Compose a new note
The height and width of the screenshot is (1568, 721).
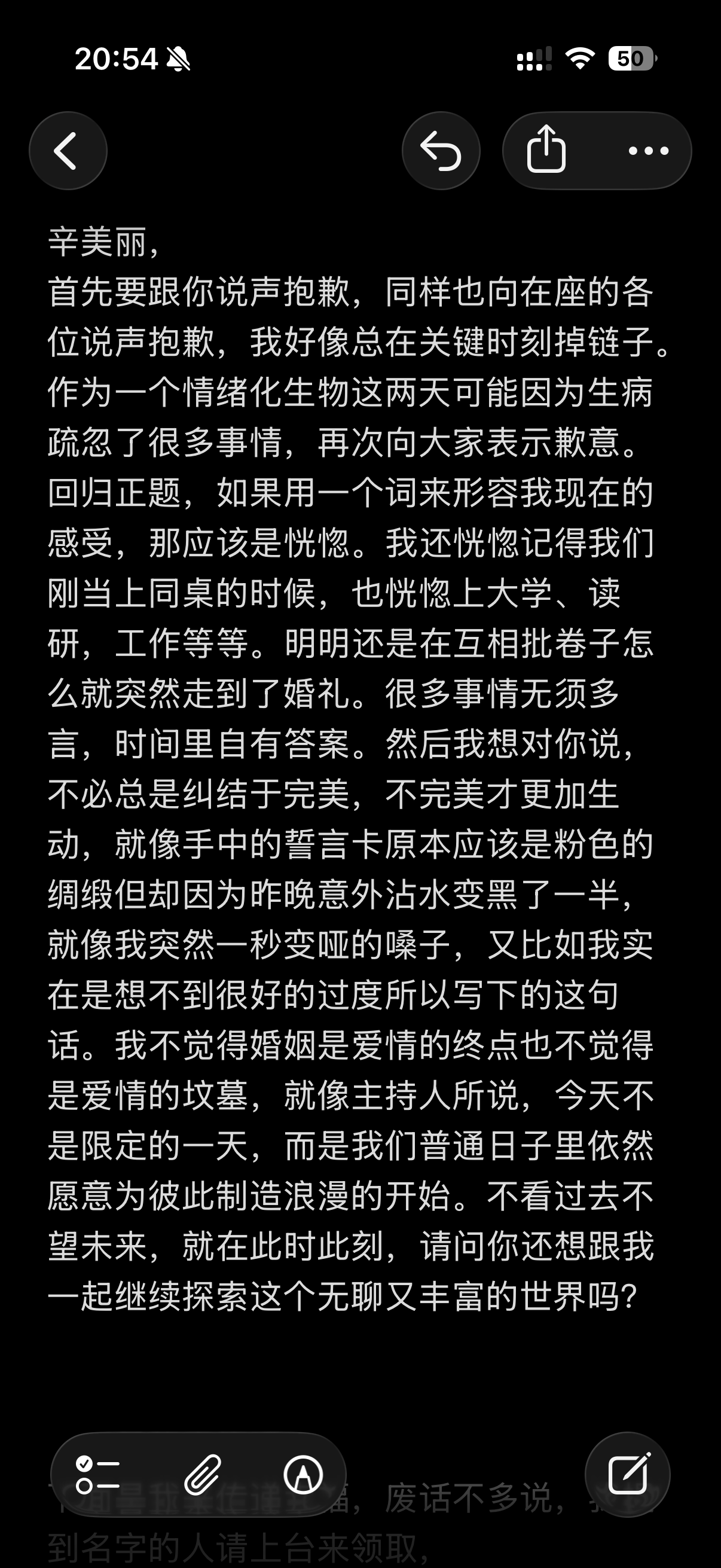tap(628, 1474)
